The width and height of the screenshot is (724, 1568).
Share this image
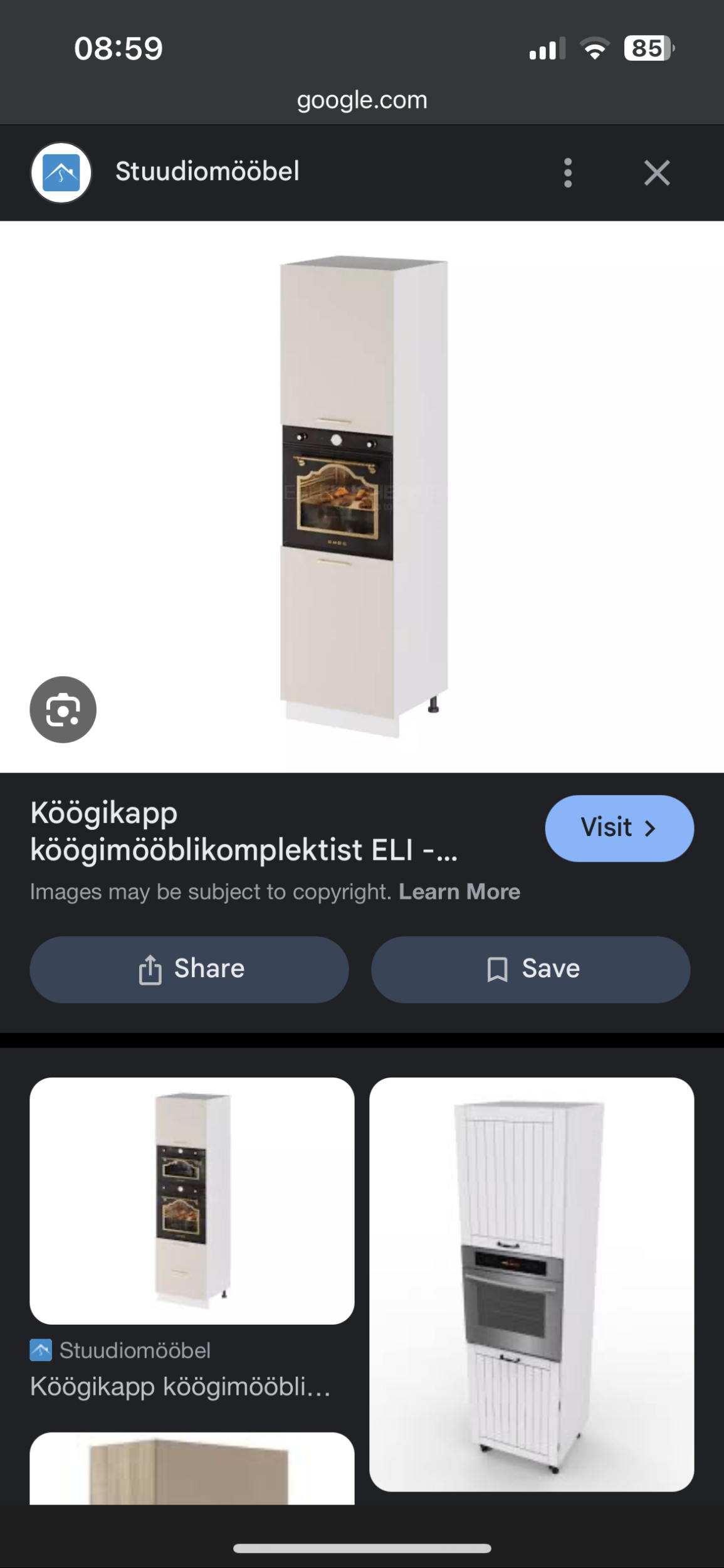click(189, 969)
